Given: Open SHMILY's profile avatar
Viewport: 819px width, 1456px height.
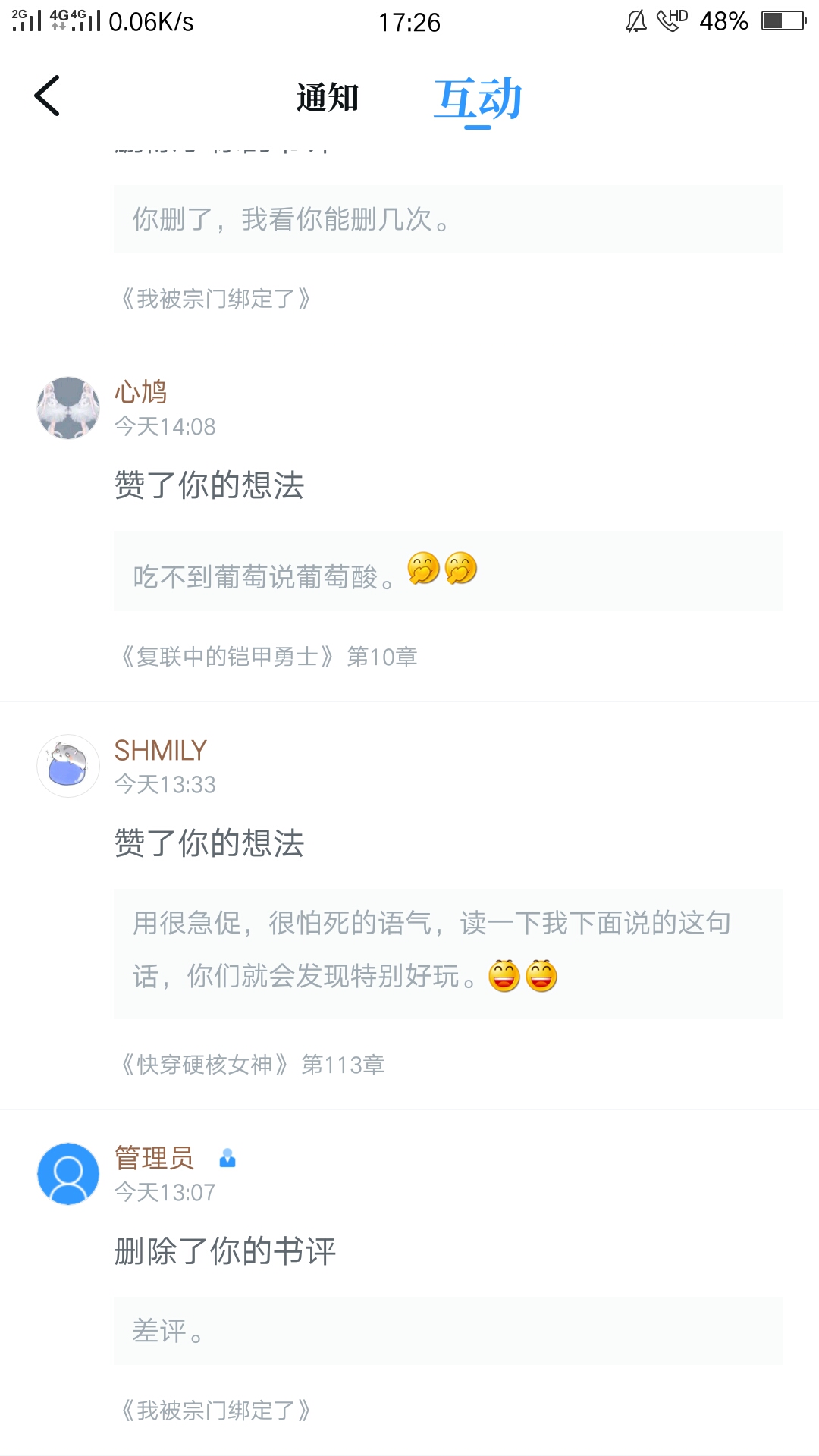Looking at the screenshot, I should 68,766.
